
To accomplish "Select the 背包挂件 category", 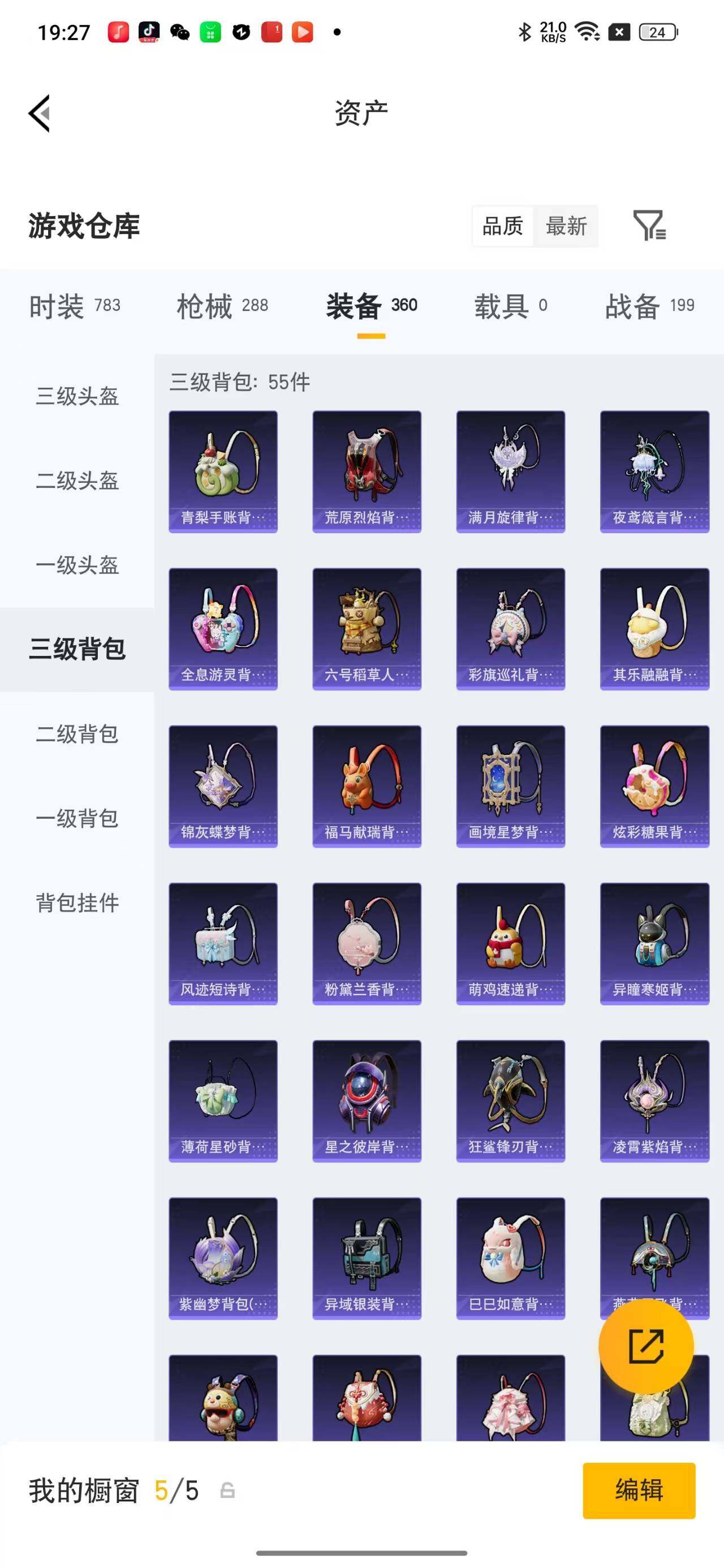I will 77,902.
